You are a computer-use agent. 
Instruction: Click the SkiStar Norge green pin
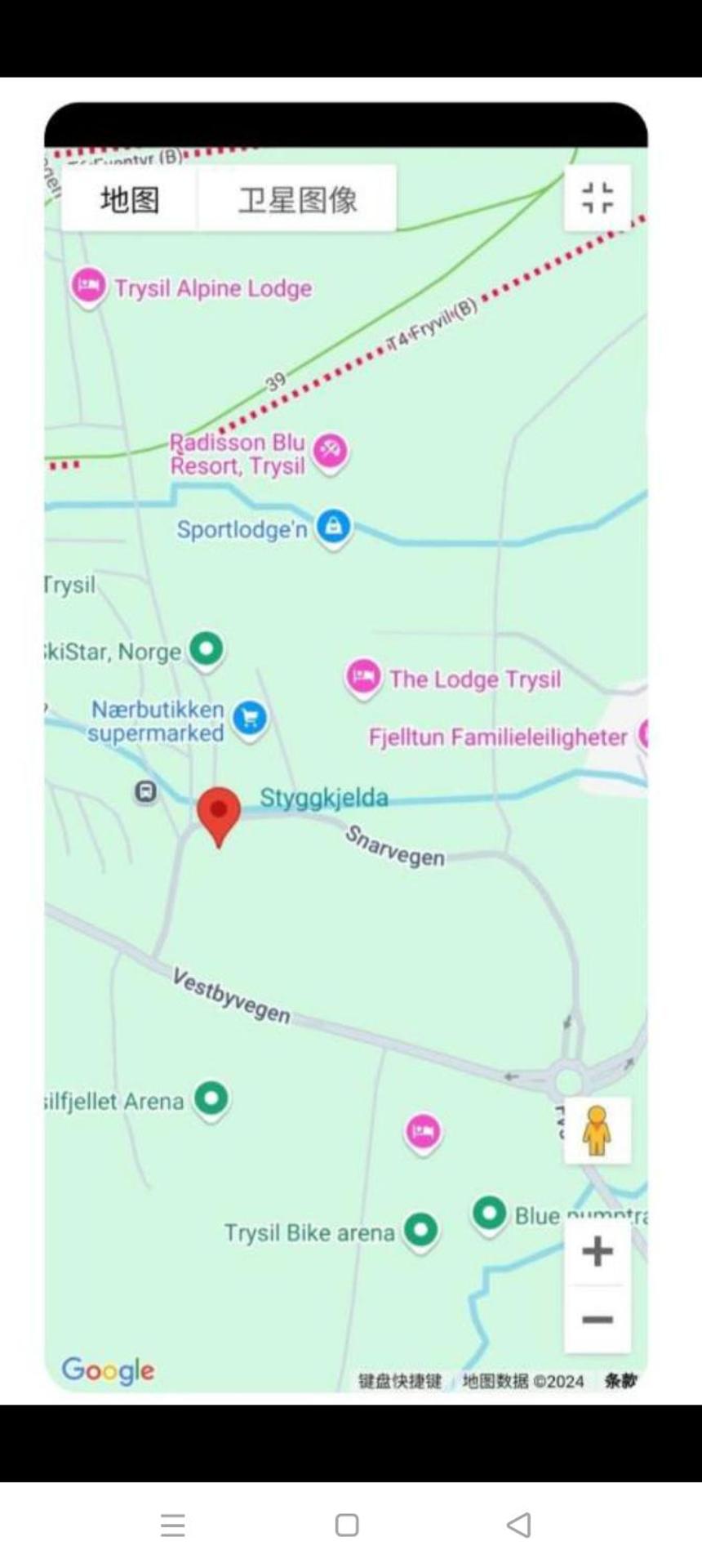(x=206, y=648)
